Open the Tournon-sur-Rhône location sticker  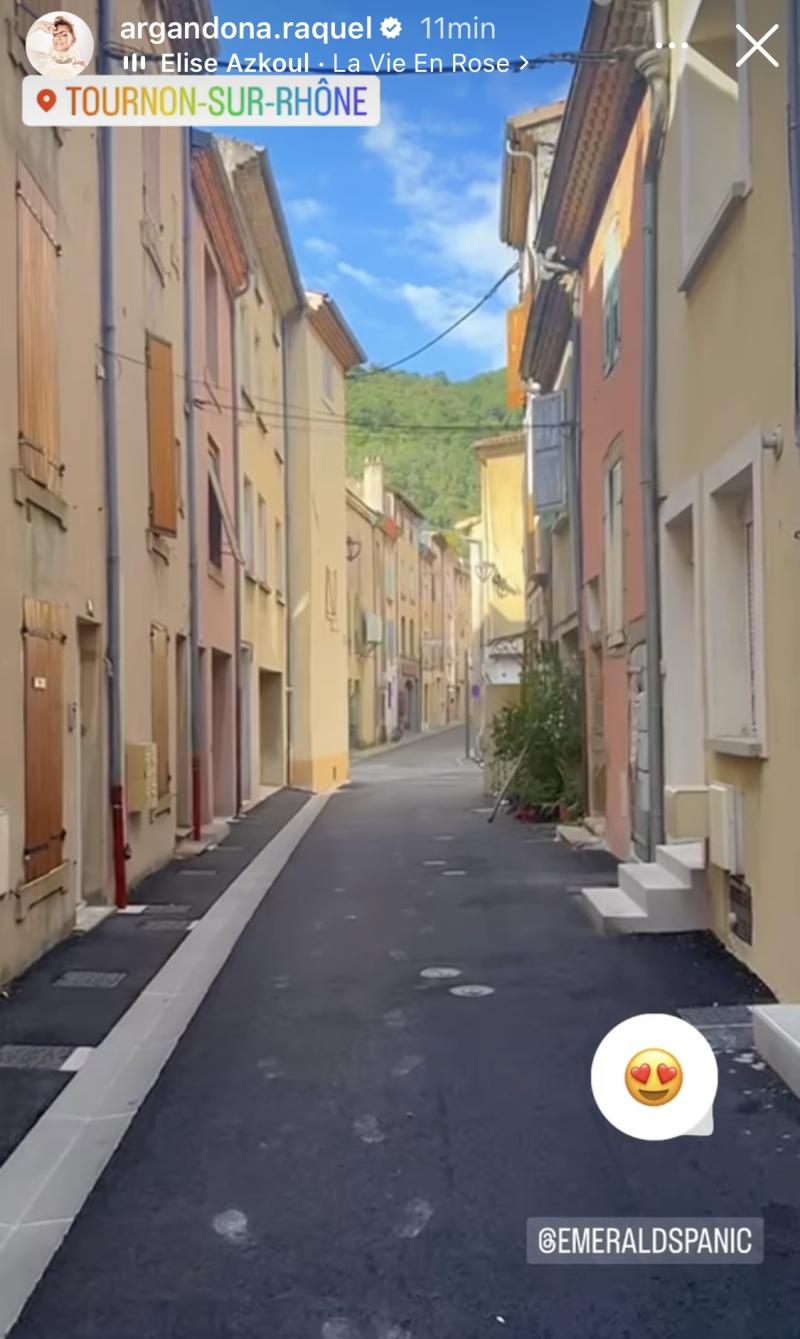click(x=201, y=101)
